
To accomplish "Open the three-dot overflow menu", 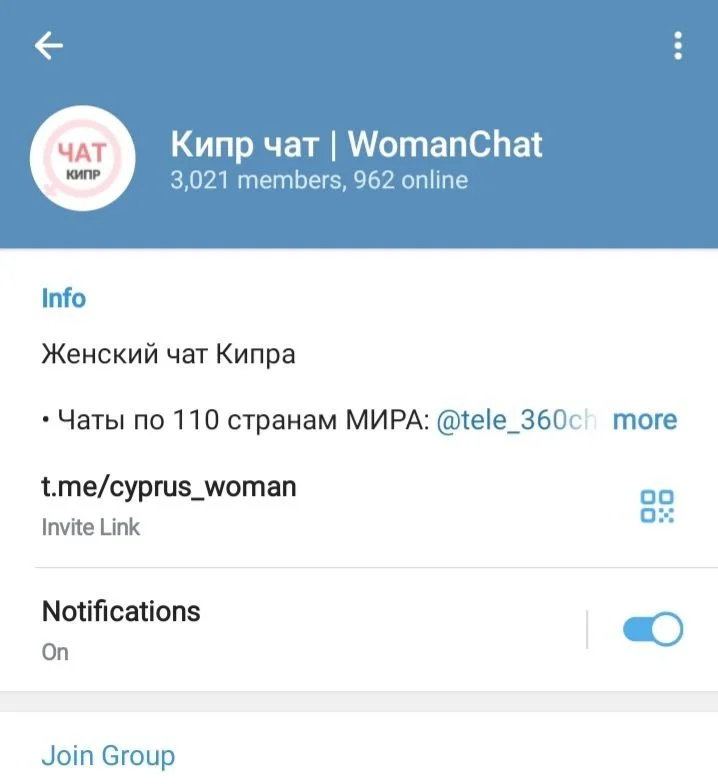I will click(x=678, y=46).
